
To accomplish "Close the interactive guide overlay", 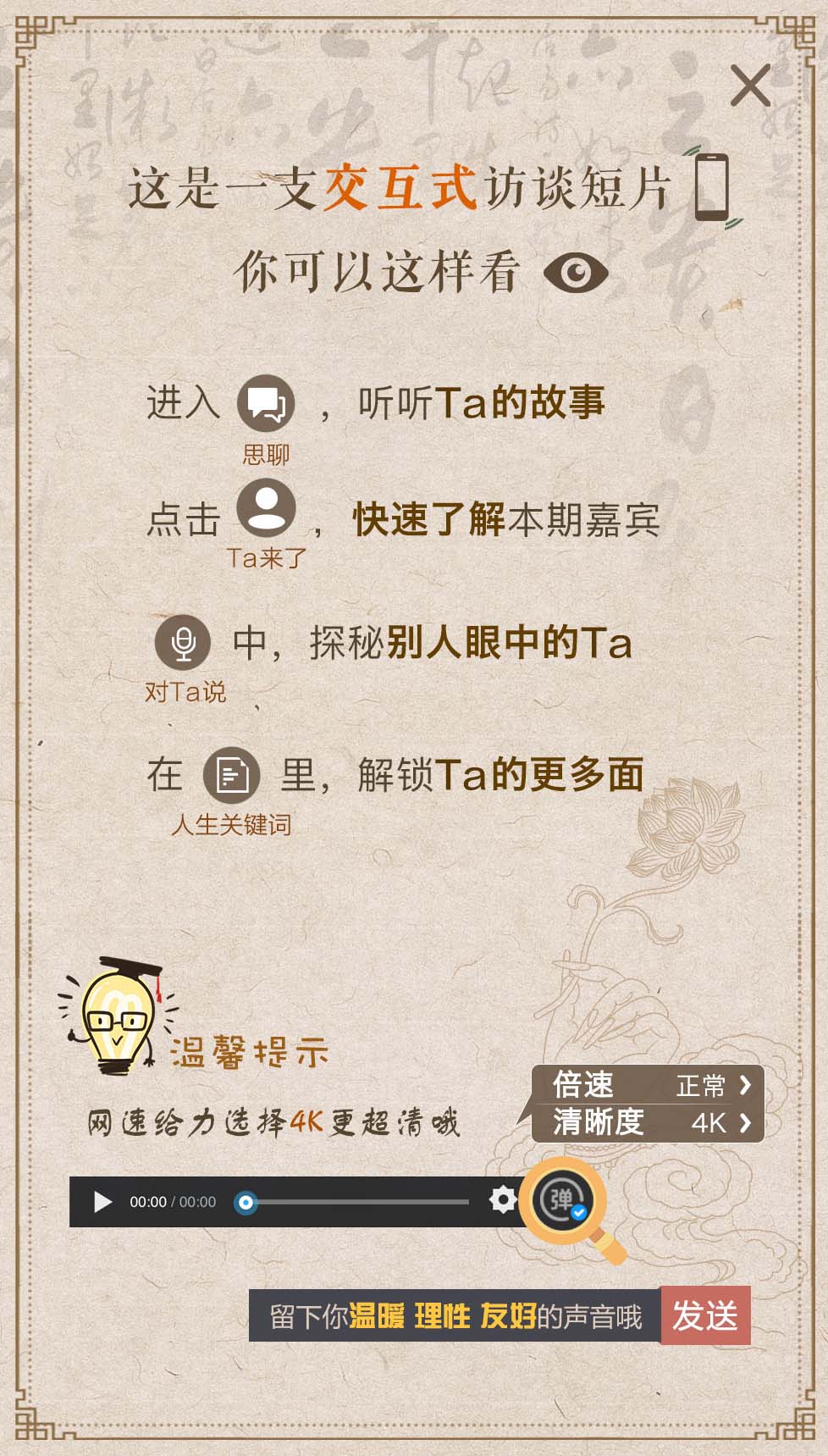I will click(750, 86).
